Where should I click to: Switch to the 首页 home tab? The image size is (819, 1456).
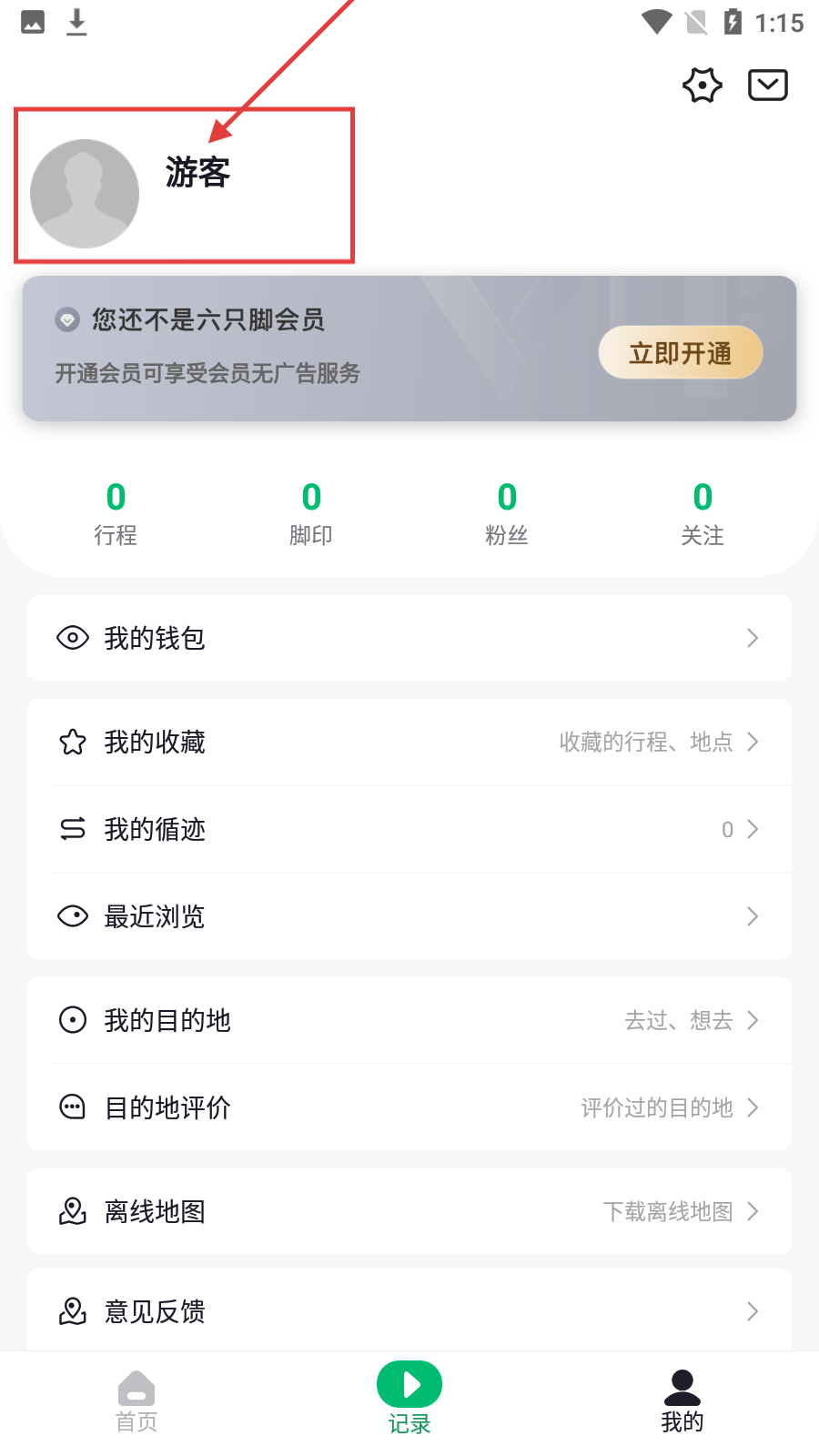(136, 1401)
